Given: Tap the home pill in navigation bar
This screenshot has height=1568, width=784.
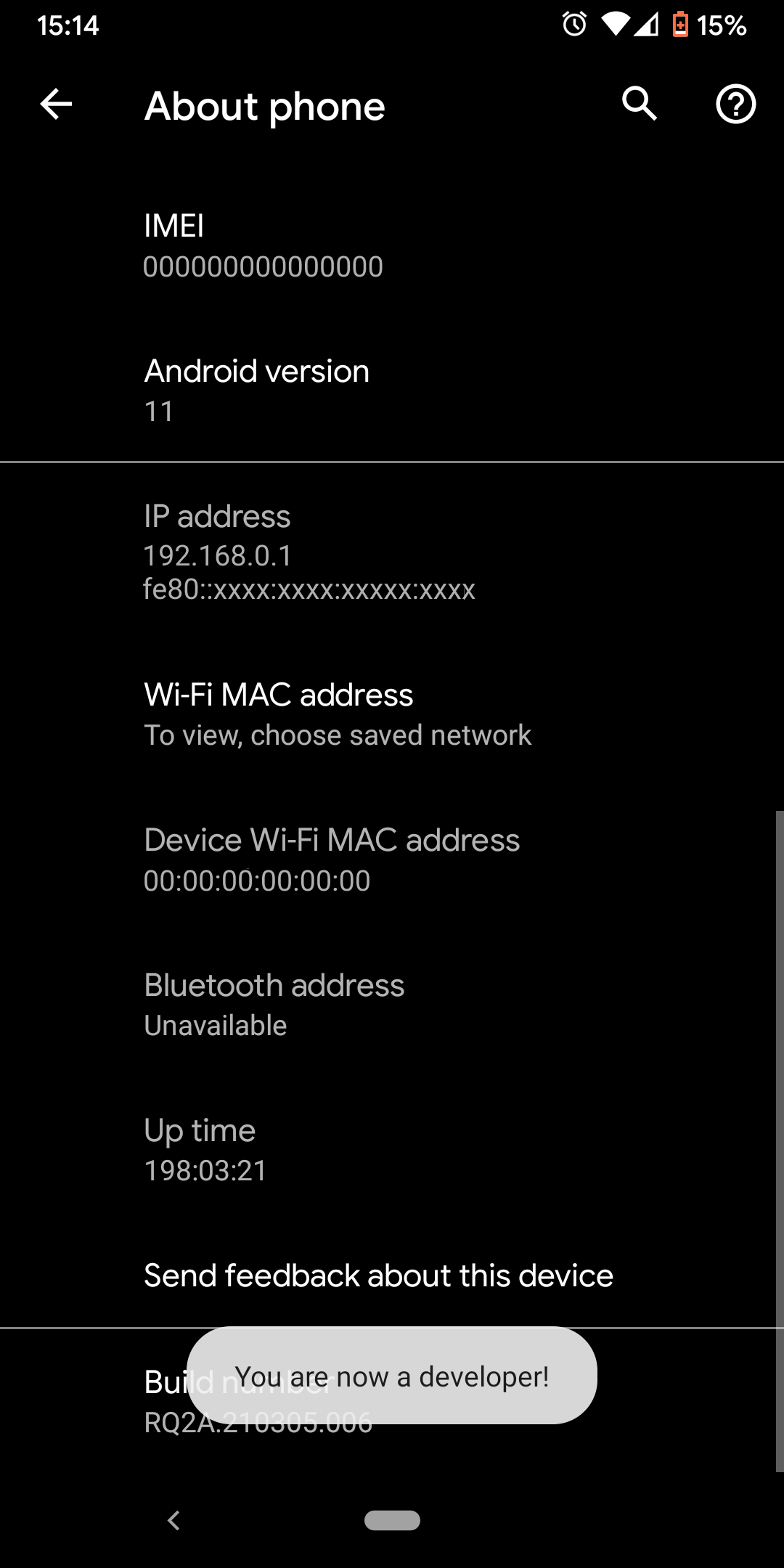Looking at the screenshot, I should point(392,1520).
